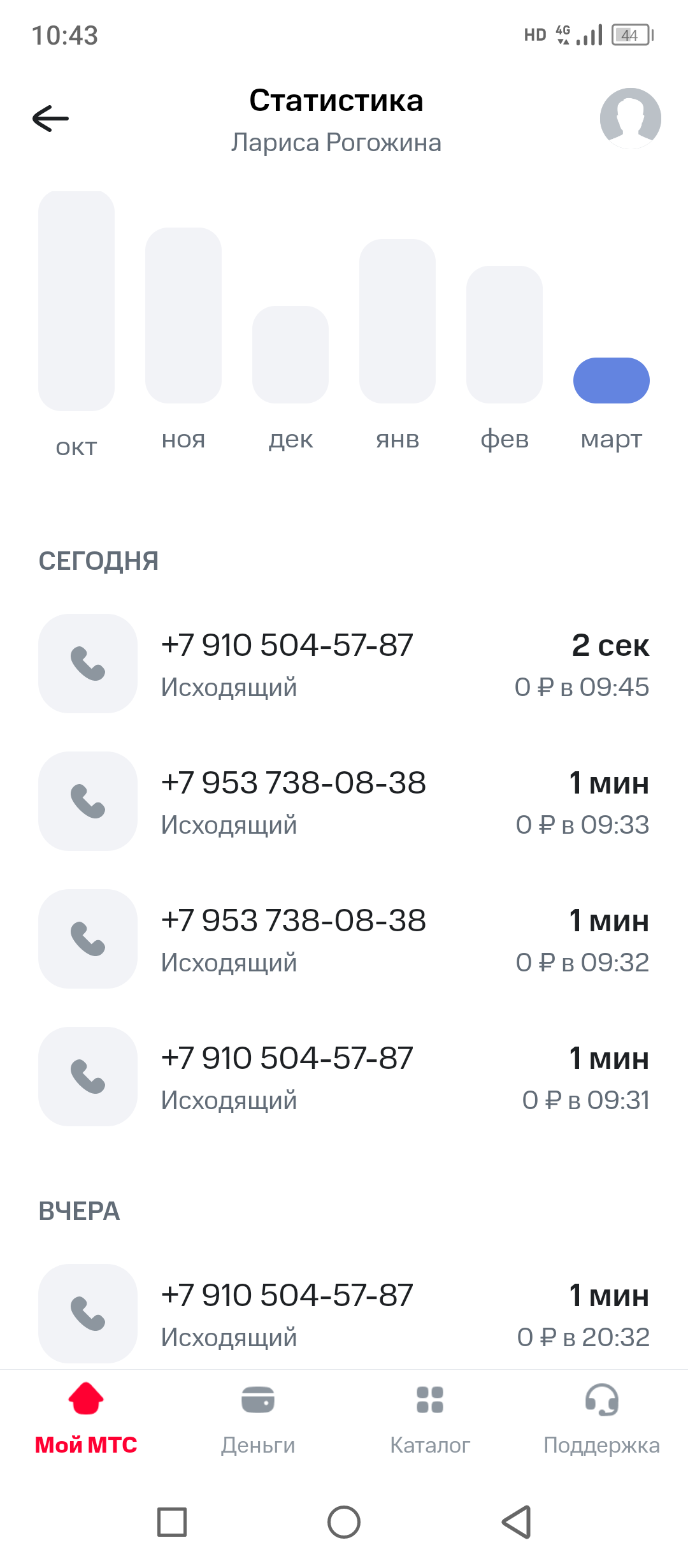Open the 2 сек call at 09:45
Image resolution: width=688 pixels, height=1568 pixels.
pos(344,664)
